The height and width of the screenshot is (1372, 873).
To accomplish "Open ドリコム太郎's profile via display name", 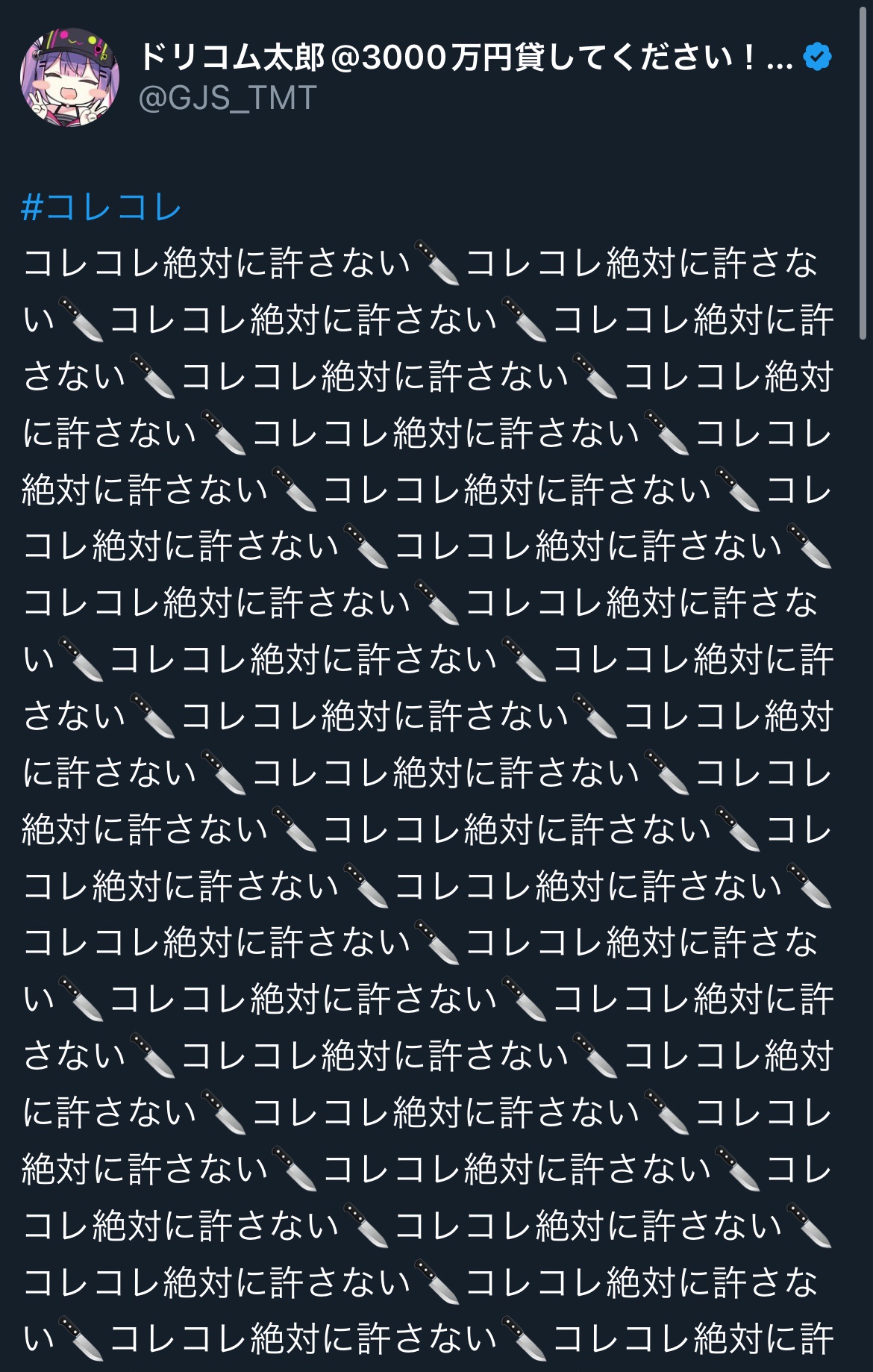I will [x=463, y=57].
